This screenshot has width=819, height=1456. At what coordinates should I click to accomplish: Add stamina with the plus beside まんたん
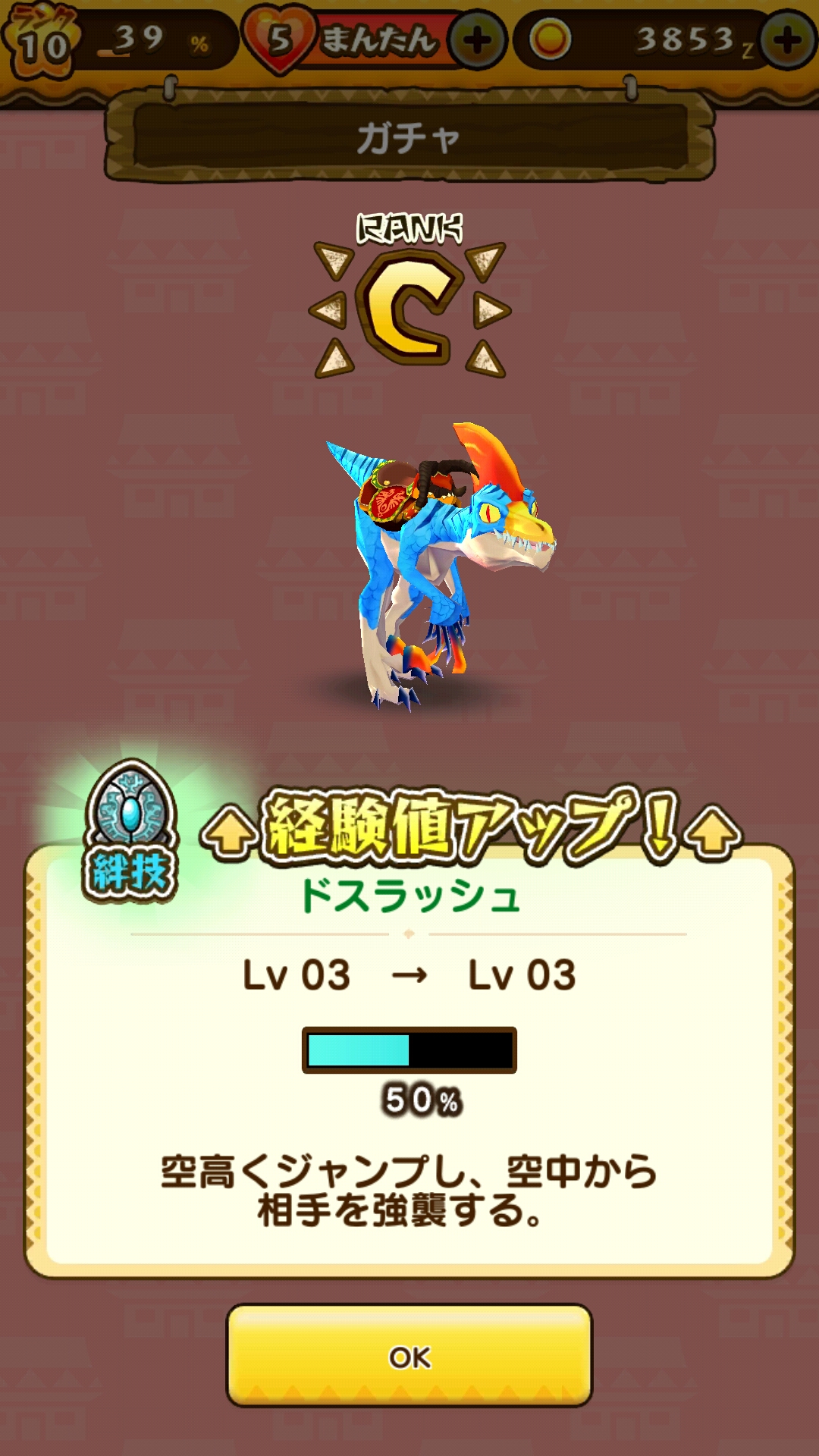point(477,40)
